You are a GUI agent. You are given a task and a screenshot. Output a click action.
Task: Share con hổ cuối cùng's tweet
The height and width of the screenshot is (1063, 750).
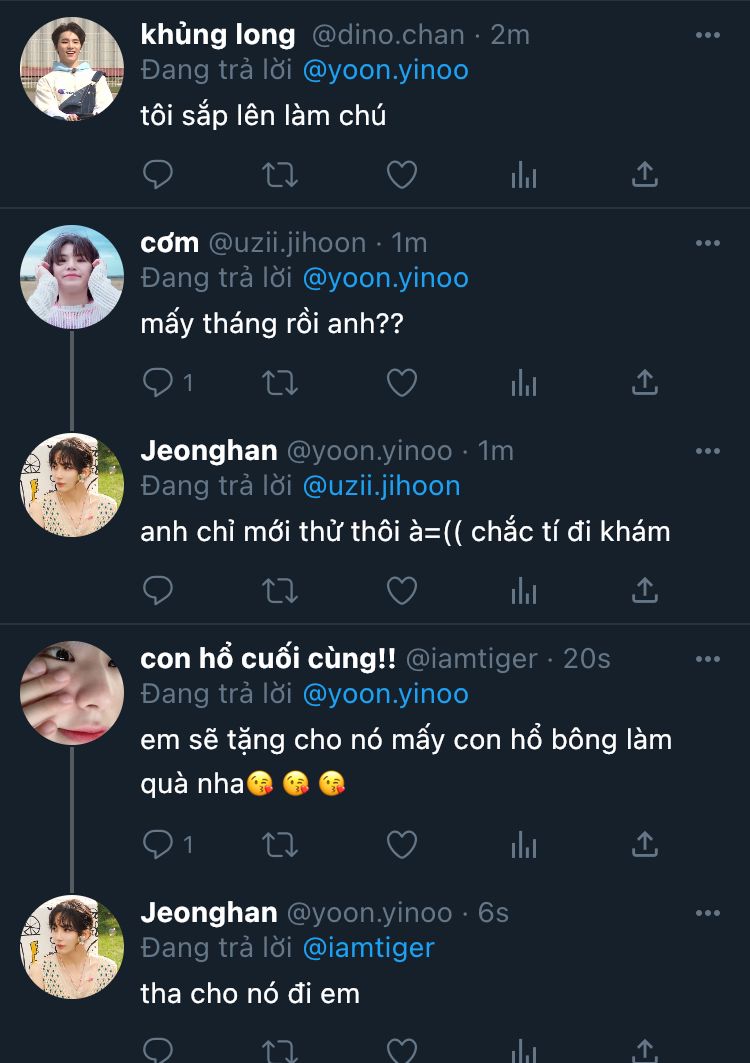click(x=645, y=845)
